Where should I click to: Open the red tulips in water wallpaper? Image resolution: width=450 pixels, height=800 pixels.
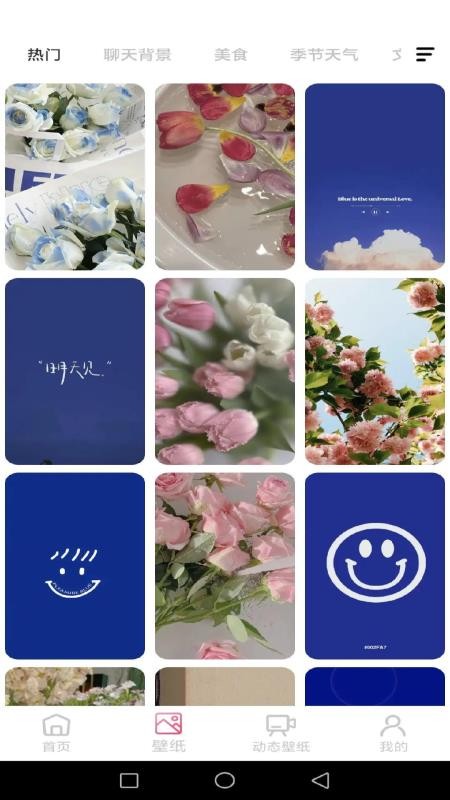225,177
